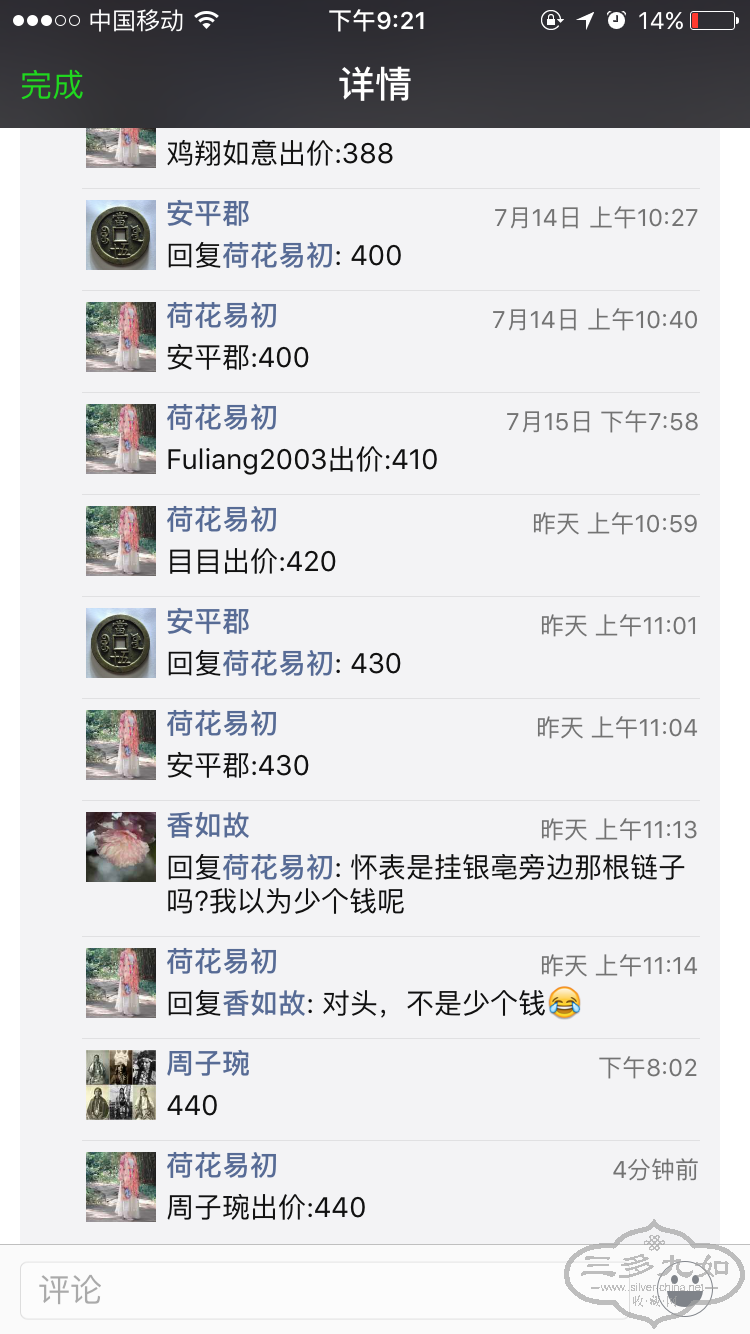
Task: Tap the comment "周子琬出价:440"
Action: pos(266,1208)
